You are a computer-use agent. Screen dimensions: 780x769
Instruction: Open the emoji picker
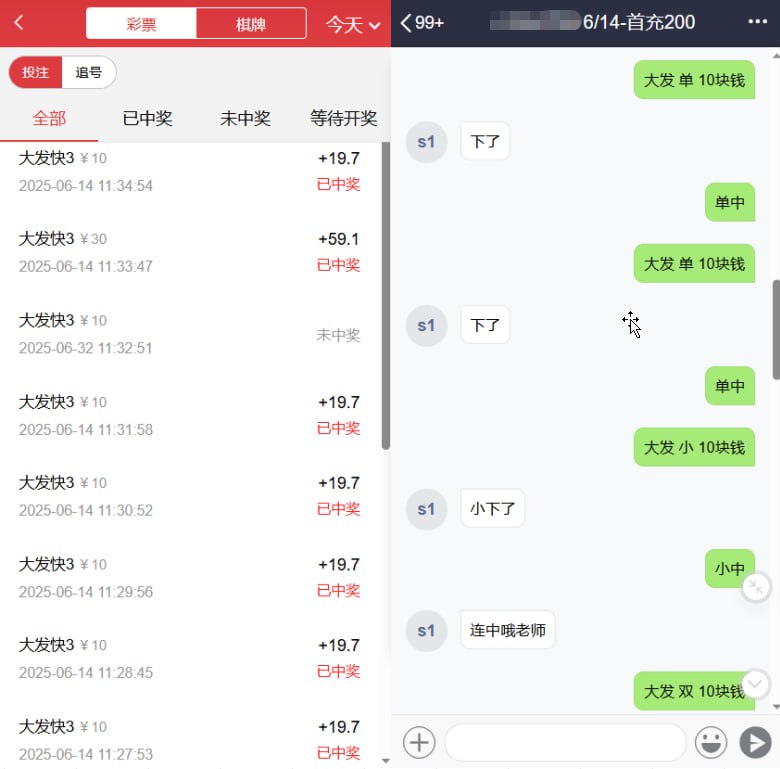(710, 742)
